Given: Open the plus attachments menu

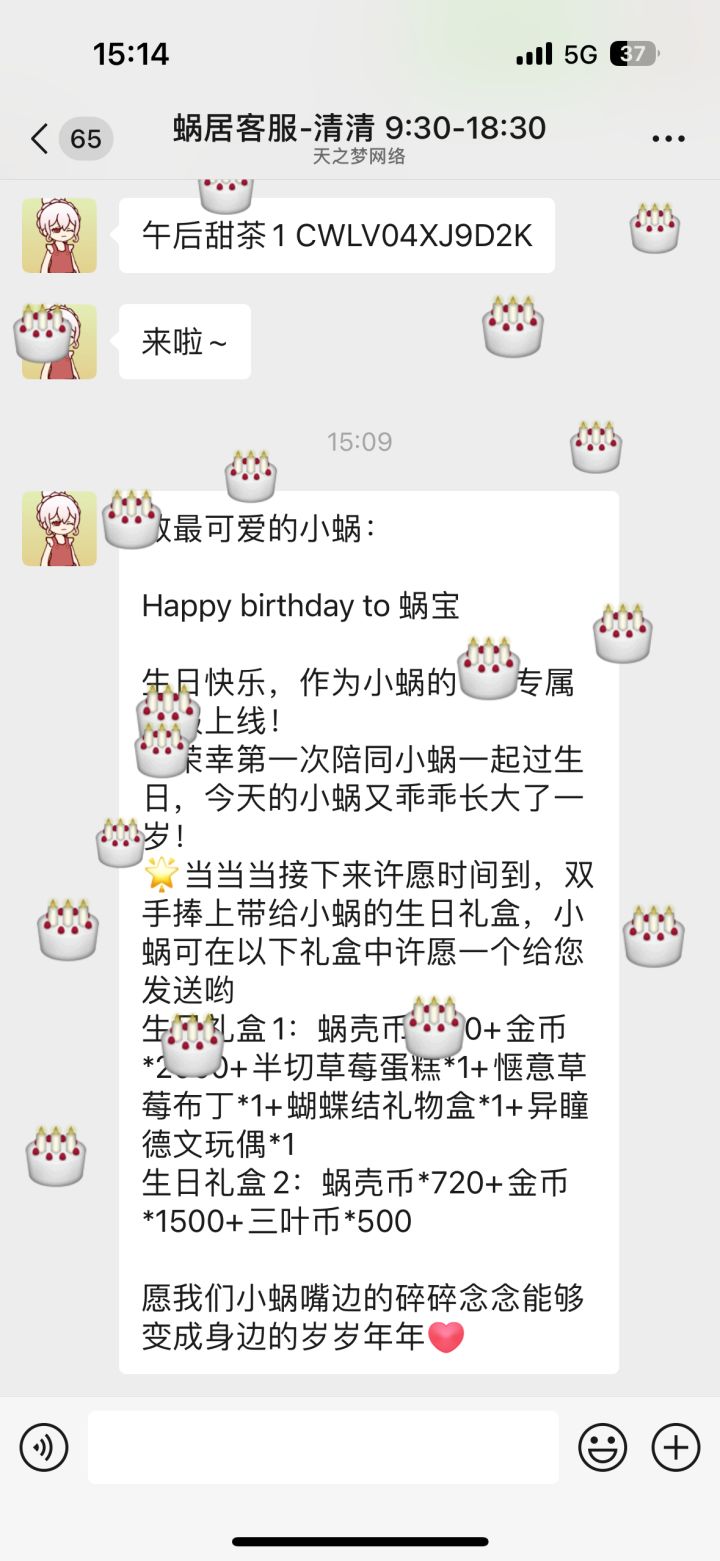Looking at the screenshot, I should (x=676, y=1447).
